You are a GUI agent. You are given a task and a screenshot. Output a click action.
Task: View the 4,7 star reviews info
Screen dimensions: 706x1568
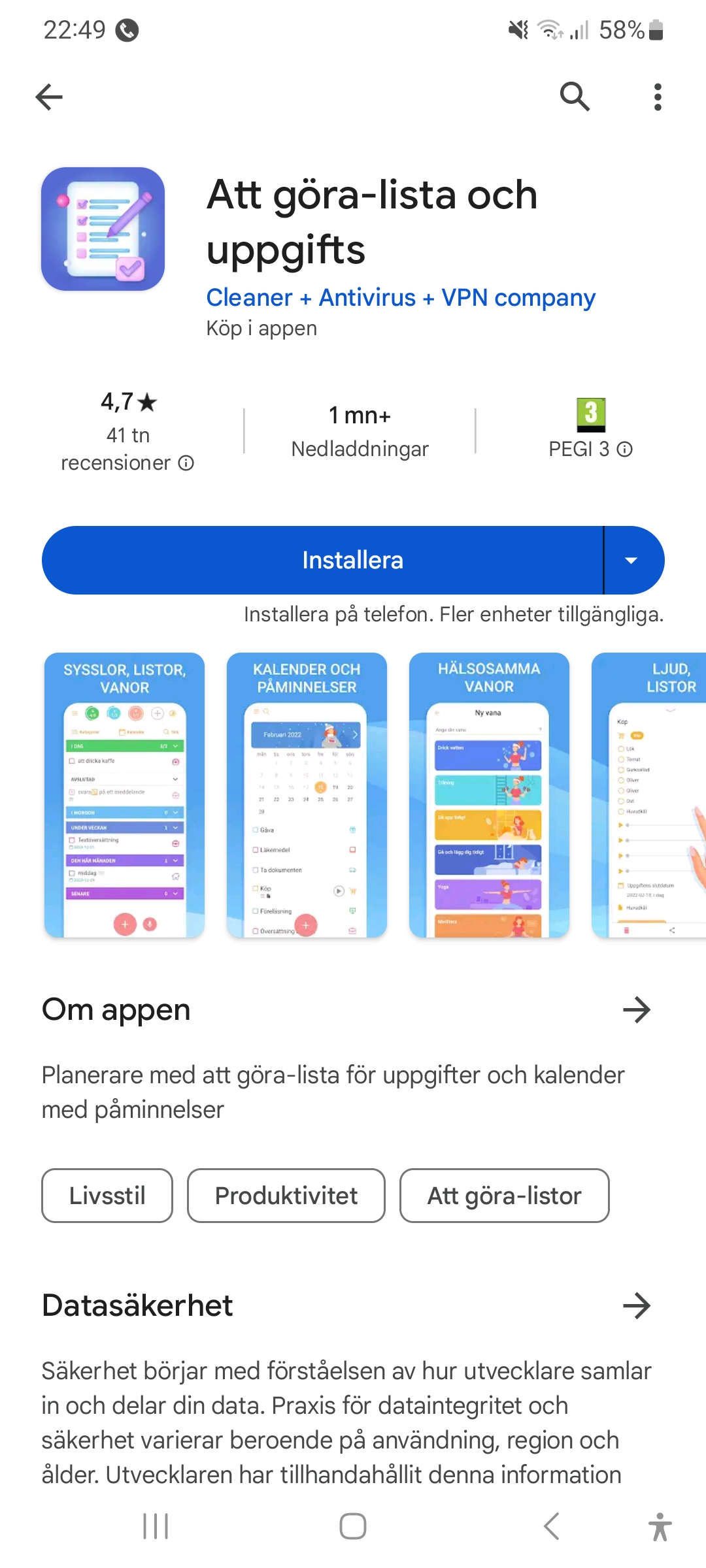tap(128, 431)
